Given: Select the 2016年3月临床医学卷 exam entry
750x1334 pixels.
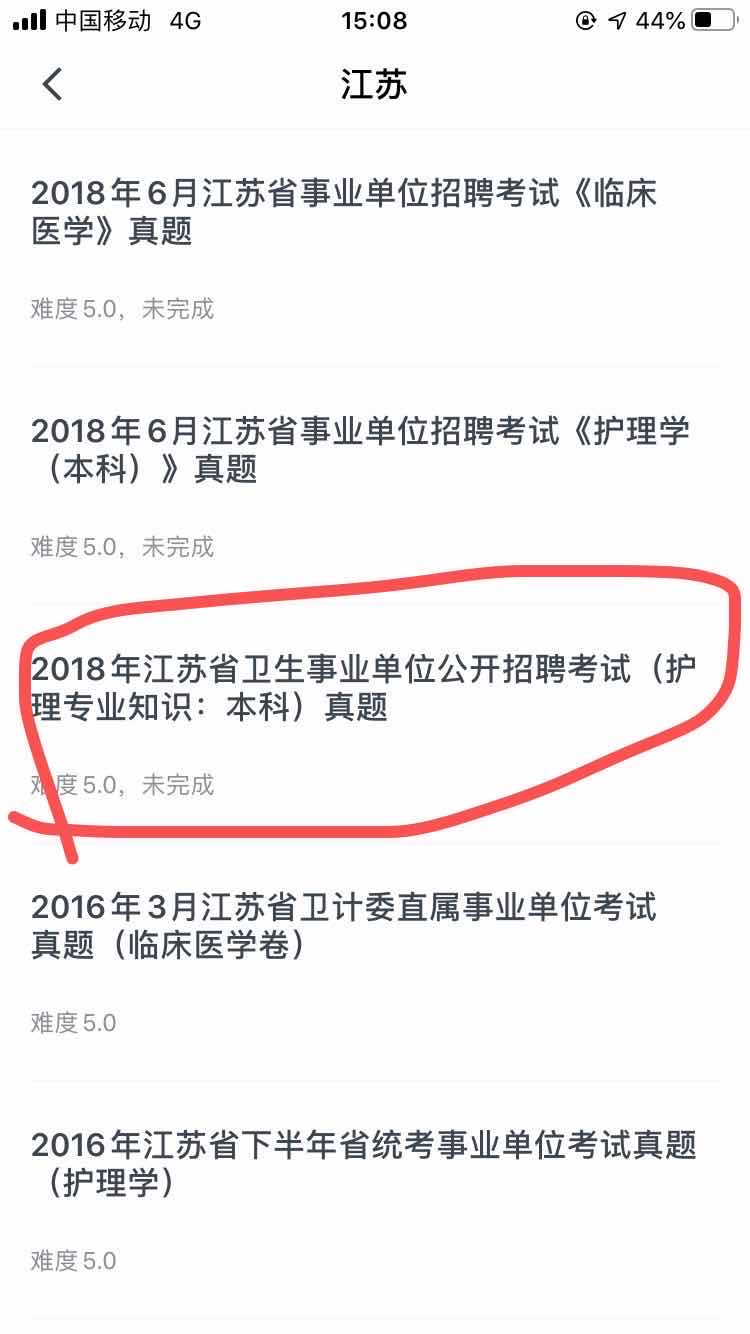Looking at the screenshot, I should coord(345,928).
